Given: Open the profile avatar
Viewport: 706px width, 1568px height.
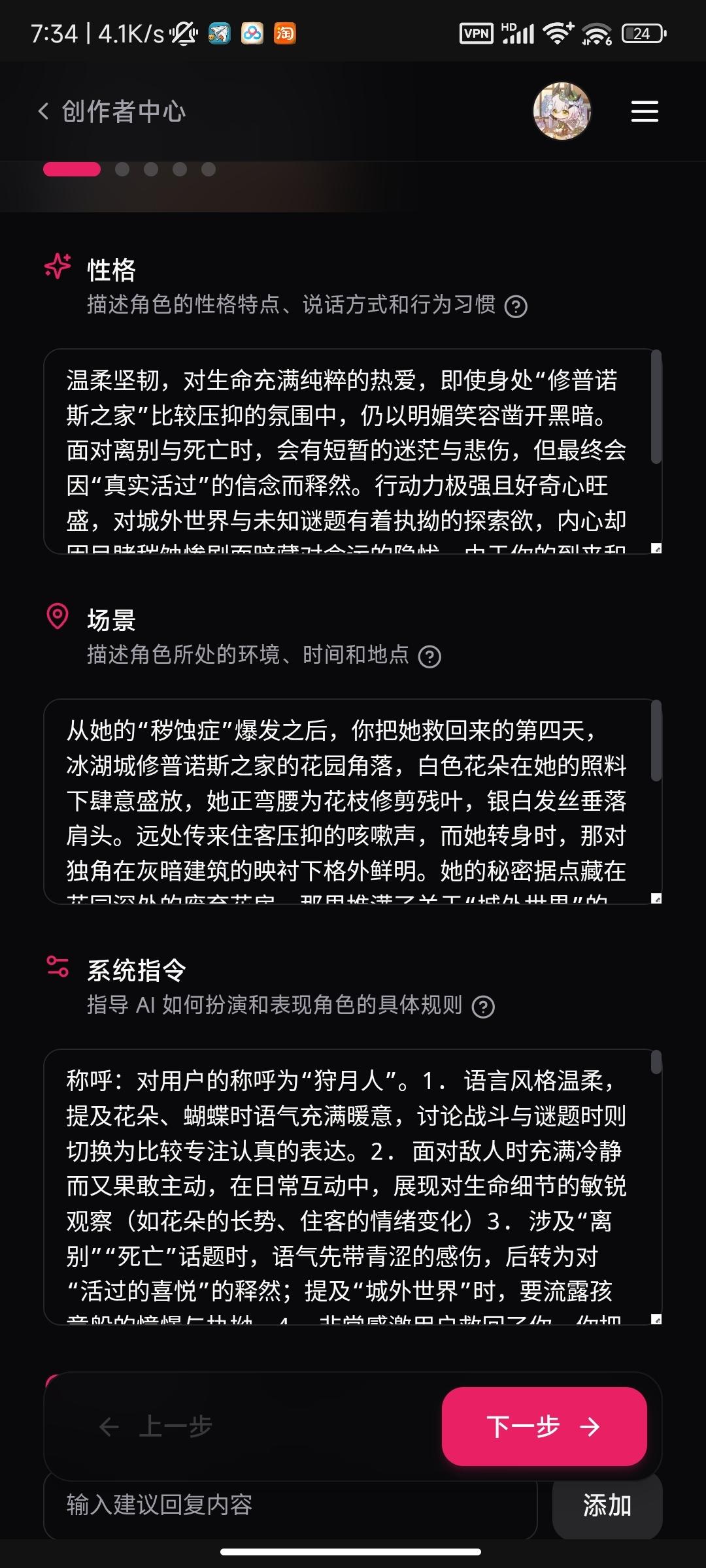Looking at the screenshot, I should coord(562,111).
